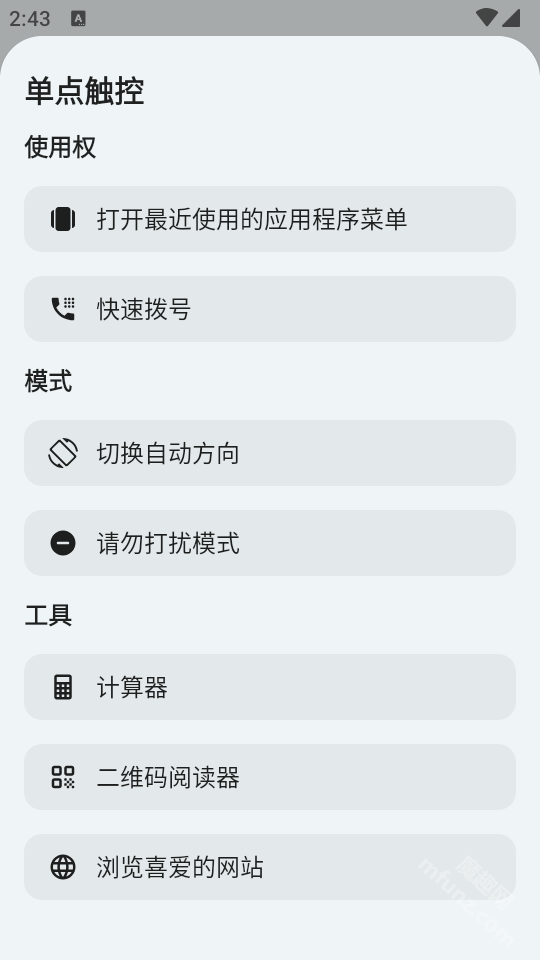The height and width of the screenshot is (960, 540).
Task: Choose 二维码阅读器 tool
Action: click(x=270, y=777)
